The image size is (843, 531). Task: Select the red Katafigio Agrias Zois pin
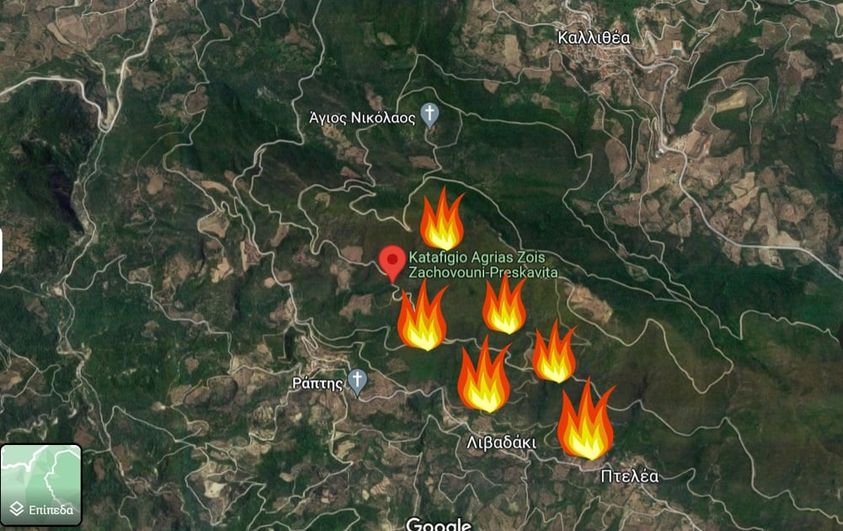point(393,261)
